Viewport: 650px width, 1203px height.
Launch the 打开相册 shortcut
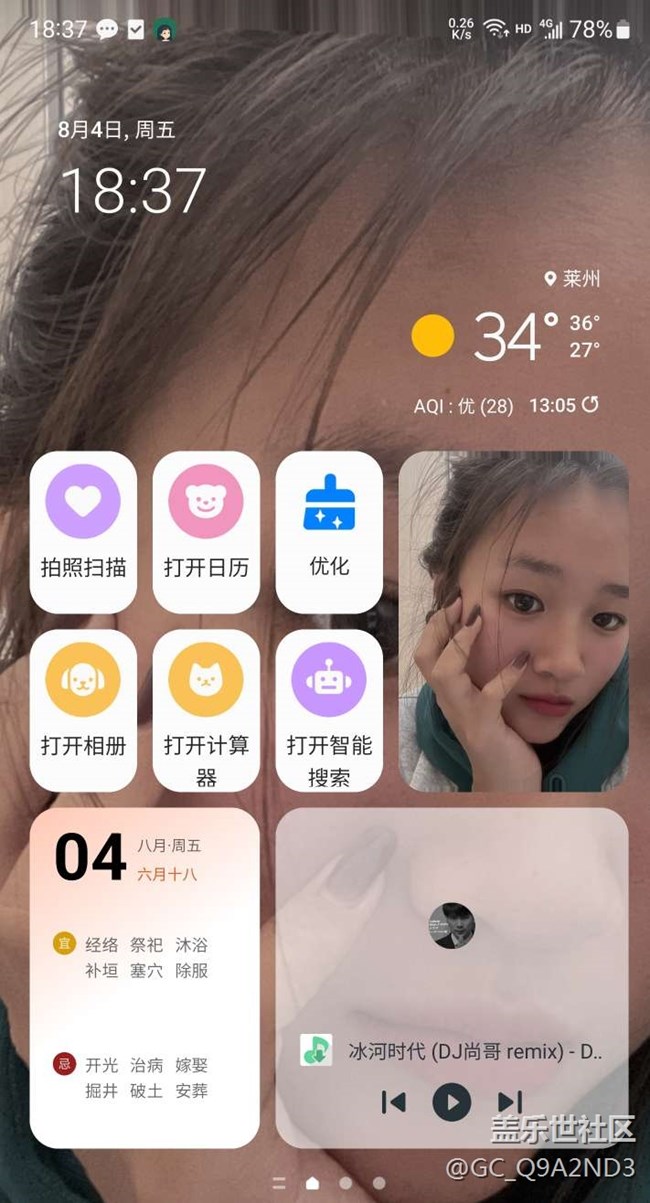83,709
